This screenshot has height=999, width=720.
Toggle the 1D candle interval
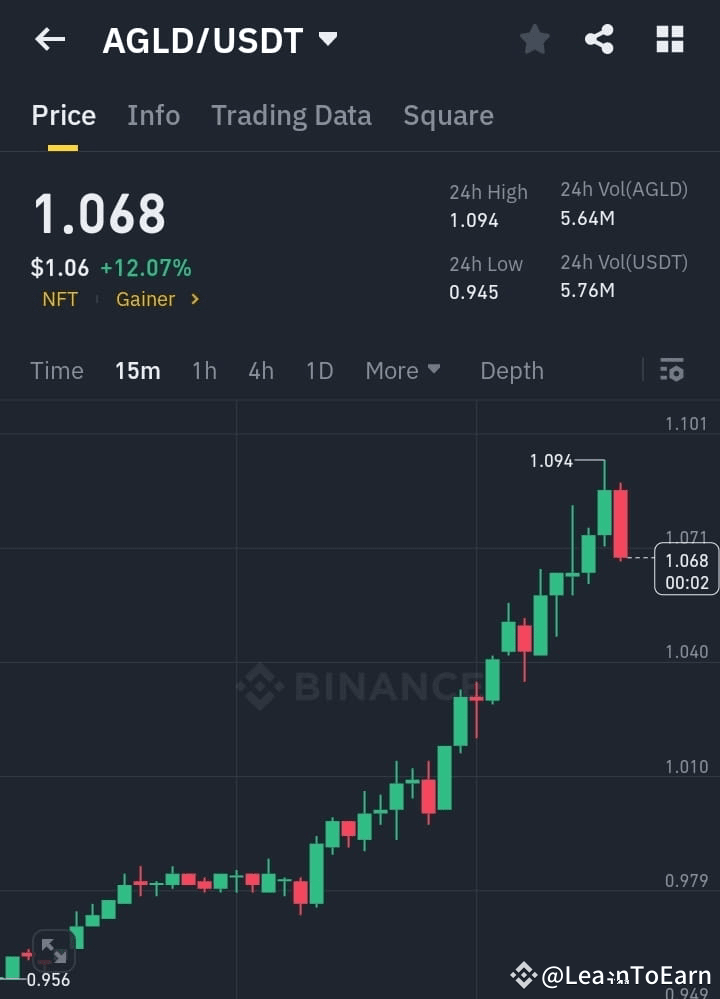319,370
